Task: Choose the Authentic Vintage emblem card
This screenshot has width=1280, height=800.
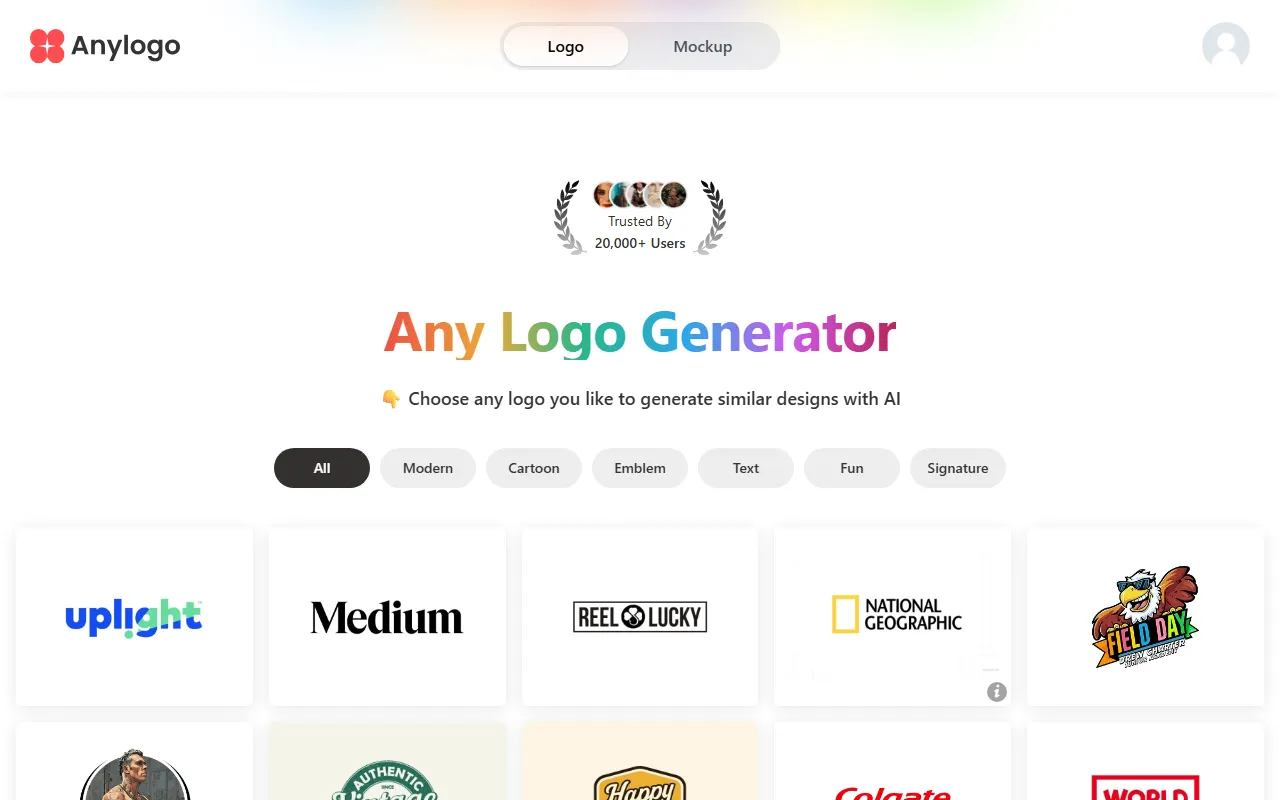Action: click(x=387, y=770)
